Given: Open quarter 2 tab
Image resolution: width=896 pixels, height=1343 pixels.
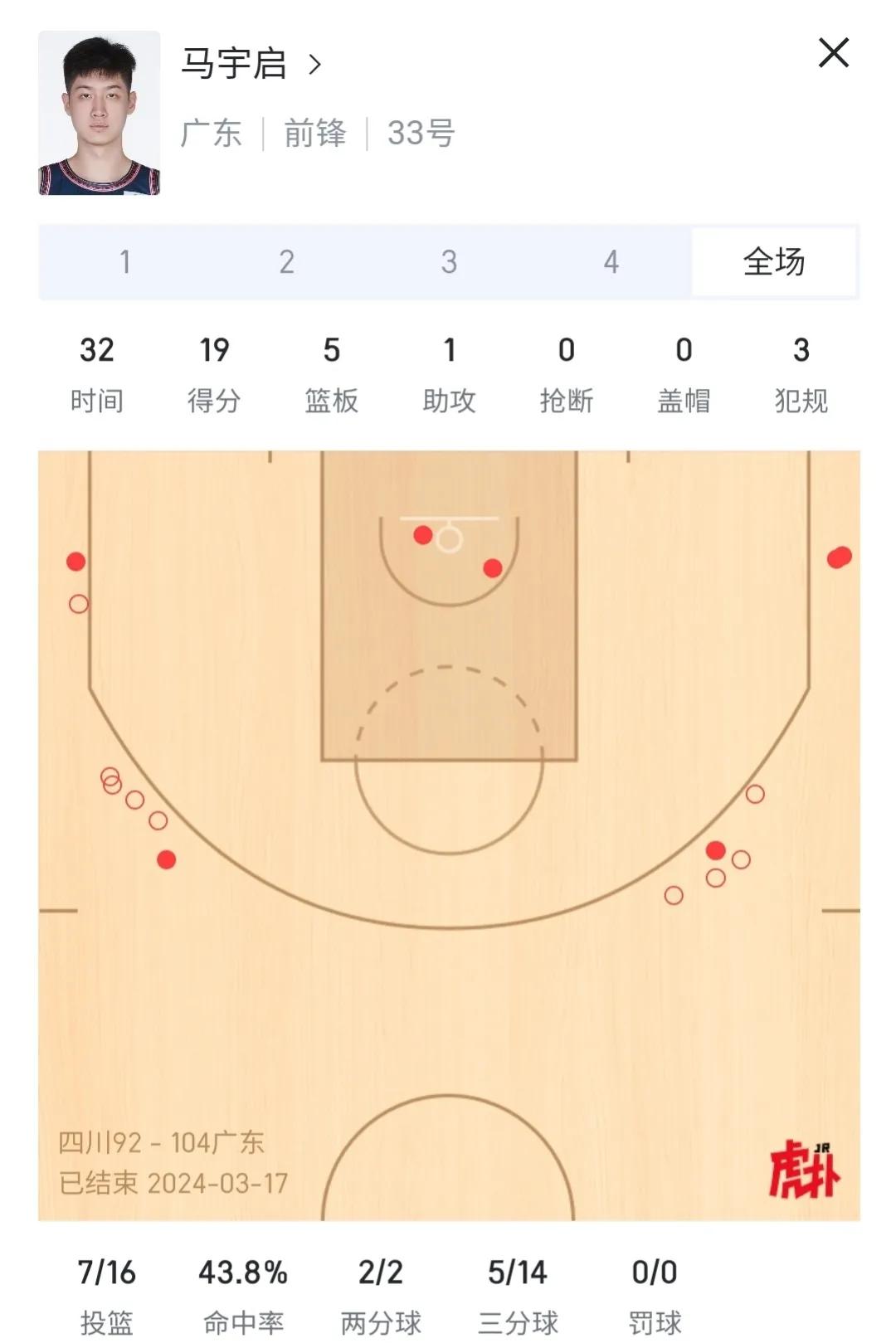Looking at the screenshot, I should pos(285,261).
